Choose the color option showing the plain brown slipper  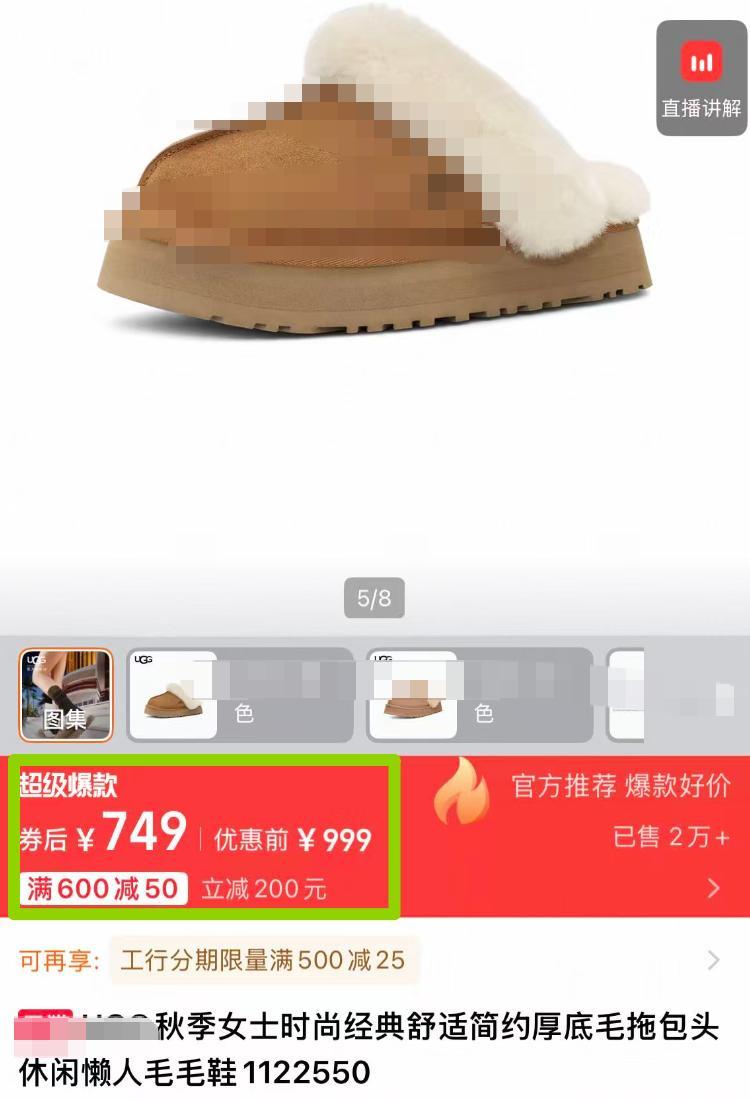pyautogui.click(x=480, y=694)
